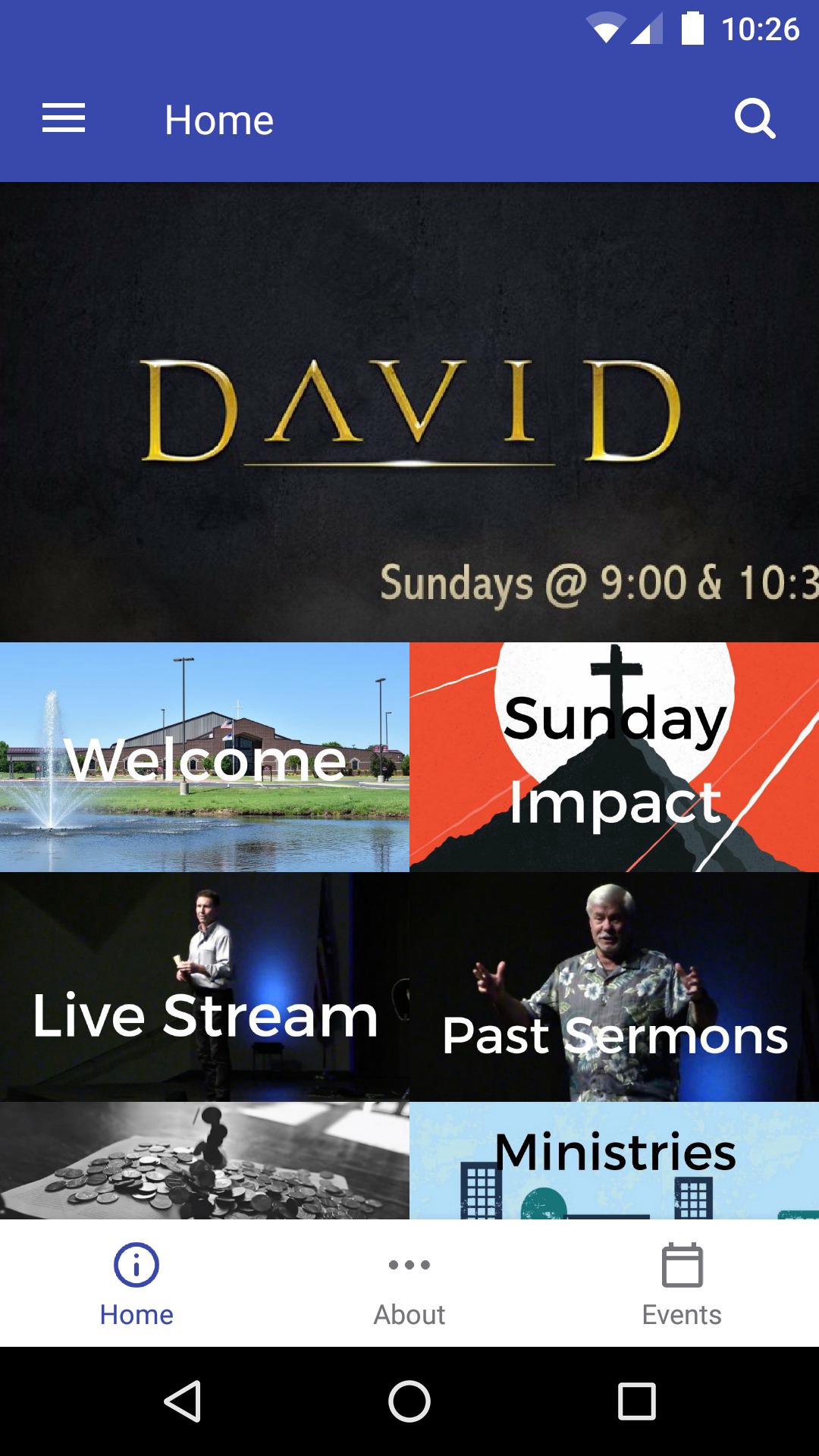The height and width of the screenshot is (1456, 819).
Task: View the Past Sermons tile
Action: (614, 987)
